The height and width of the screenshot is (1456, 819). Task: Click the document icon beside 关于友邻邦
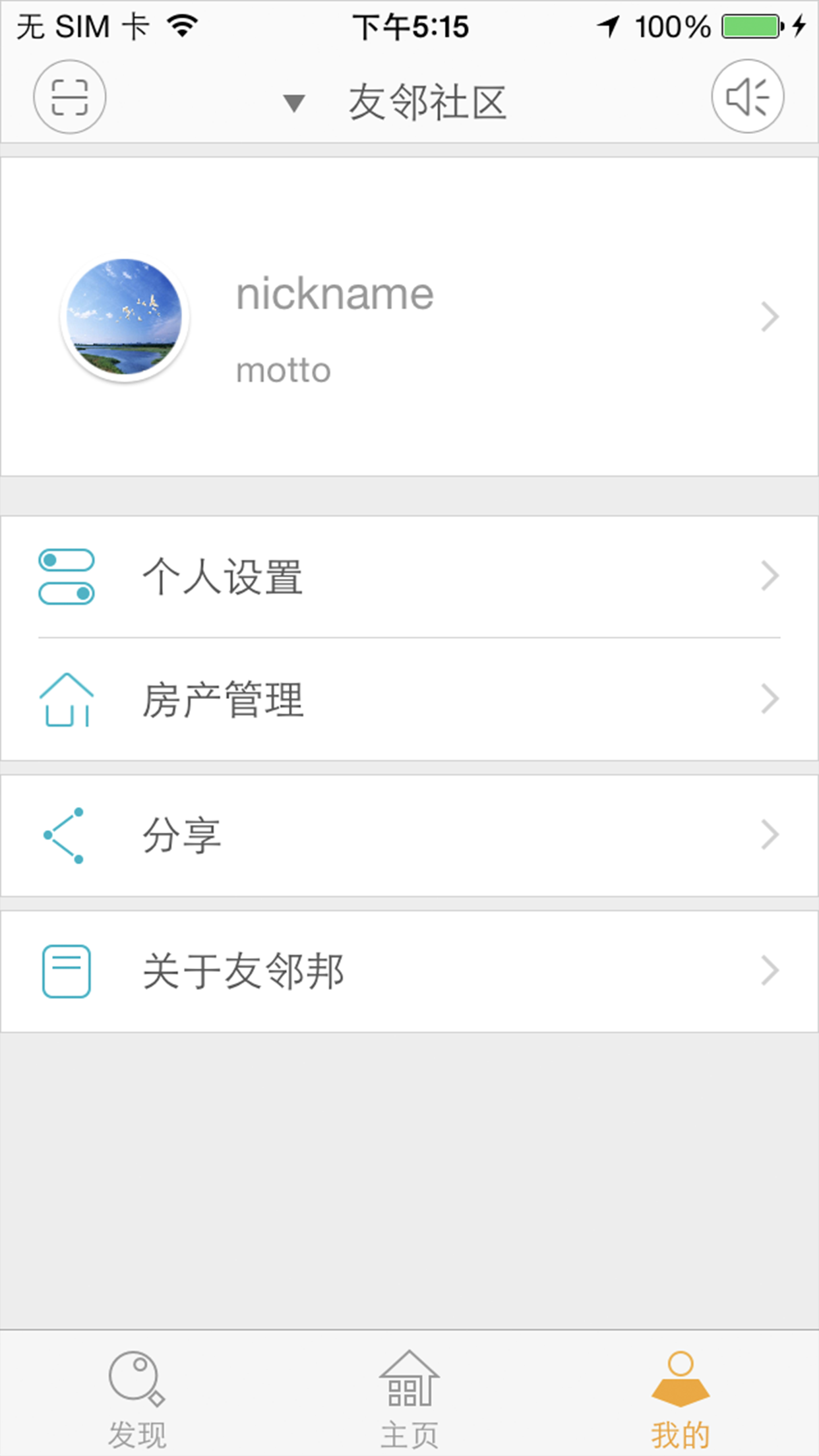[x=65, y=969]
